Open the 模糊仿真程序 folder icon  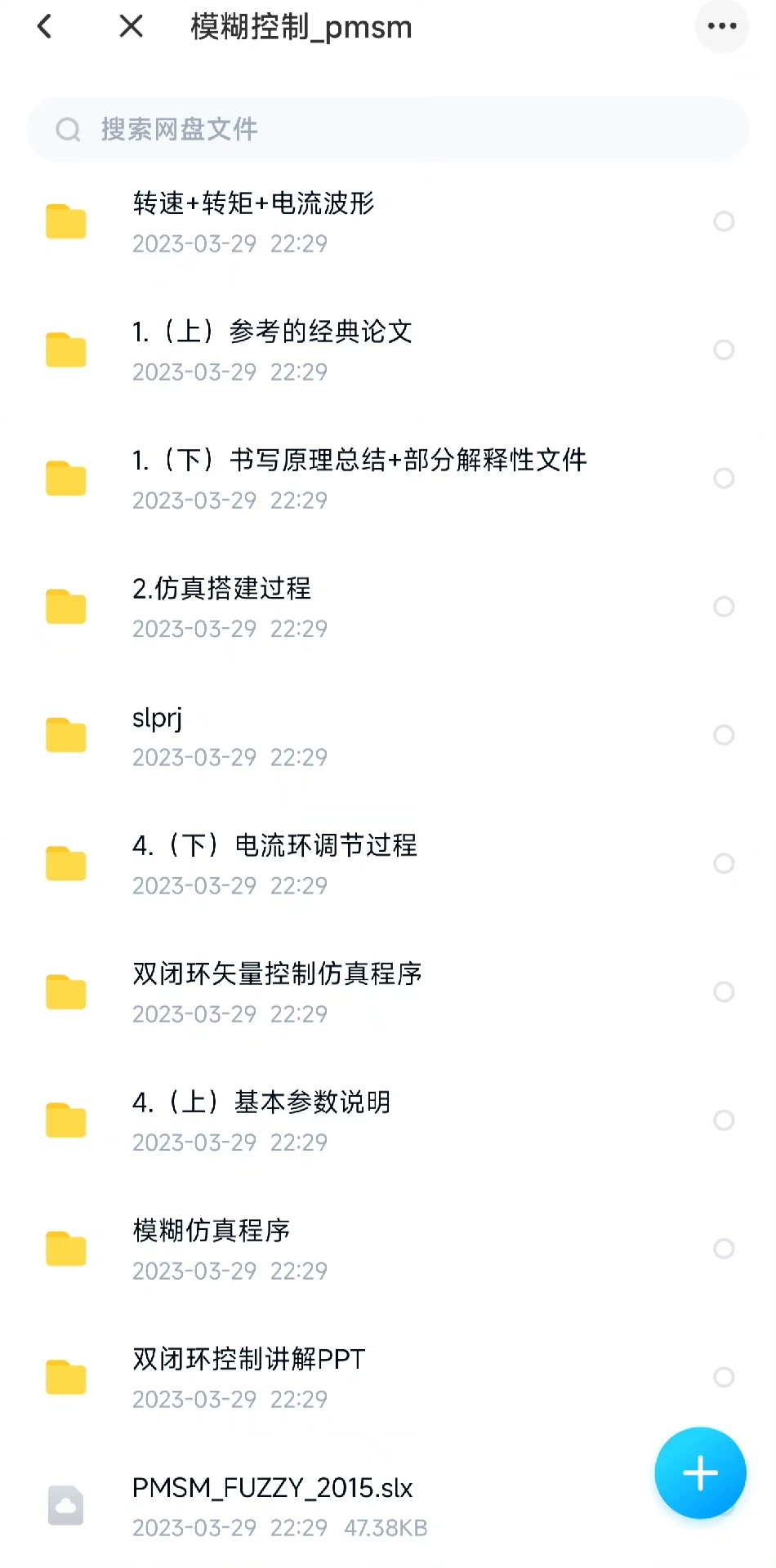65,1248
